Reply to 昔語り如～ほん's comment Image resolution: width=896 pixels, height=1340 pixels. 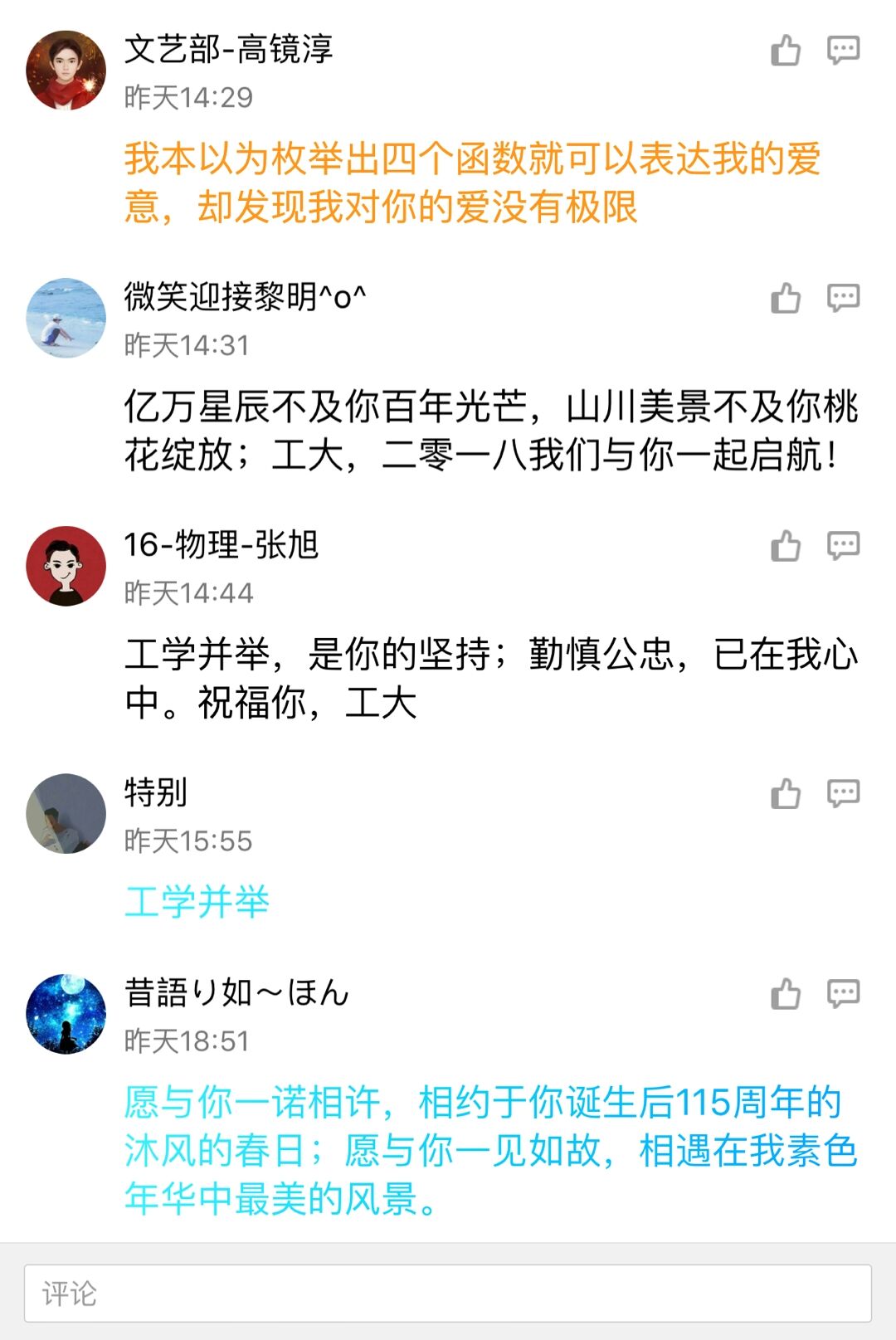[x=843, y=994]
